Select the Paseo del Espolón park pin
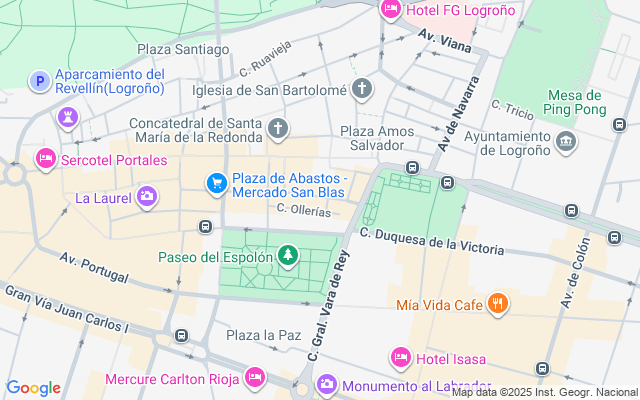This screenshot has height=400, width=640. (x=288, y=257)
